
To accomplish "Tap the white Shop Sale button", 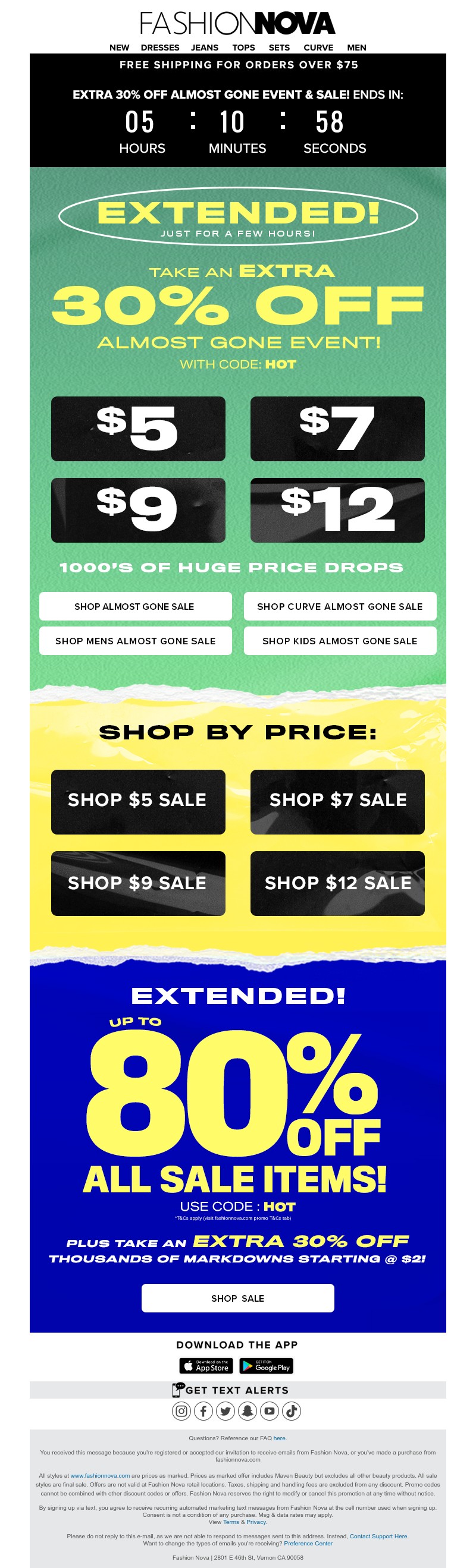I will [x=237, y=1298].
